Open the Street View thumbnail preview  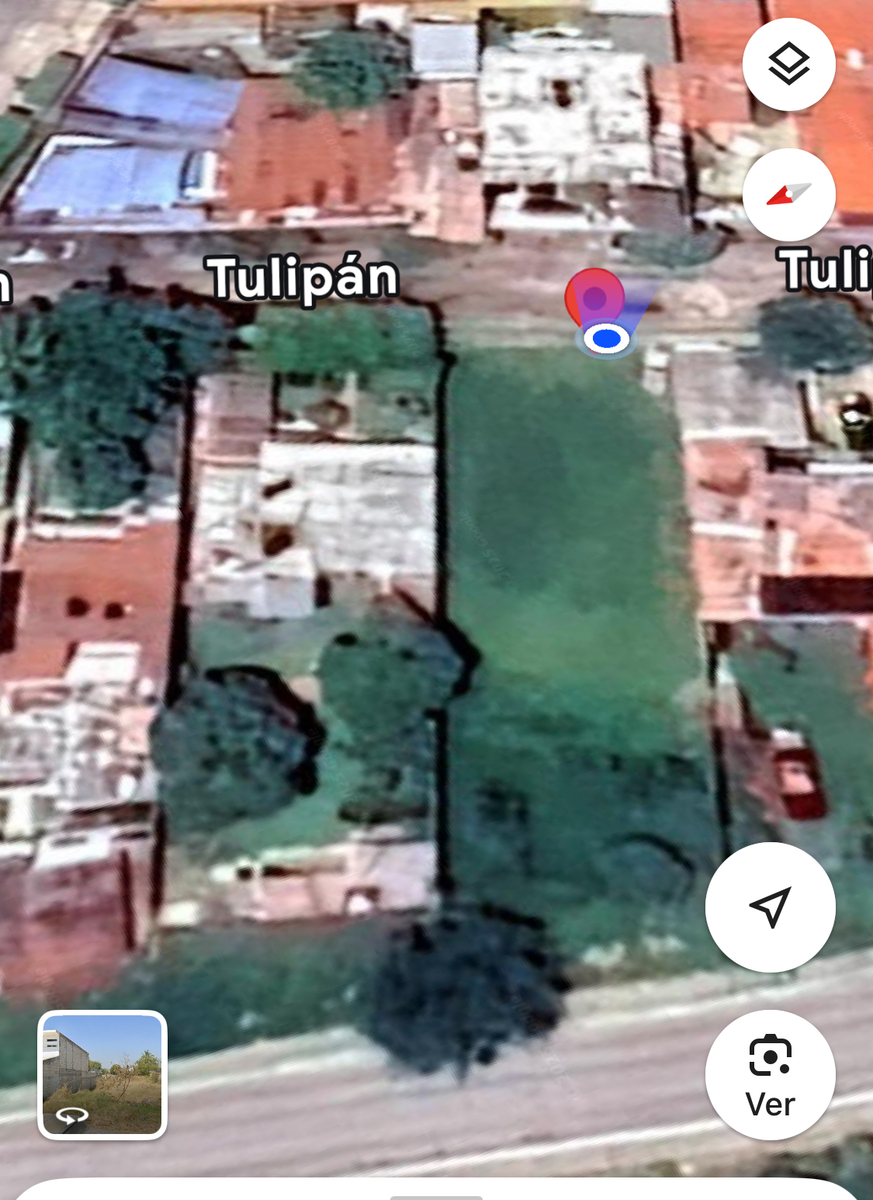(103, 1075)
